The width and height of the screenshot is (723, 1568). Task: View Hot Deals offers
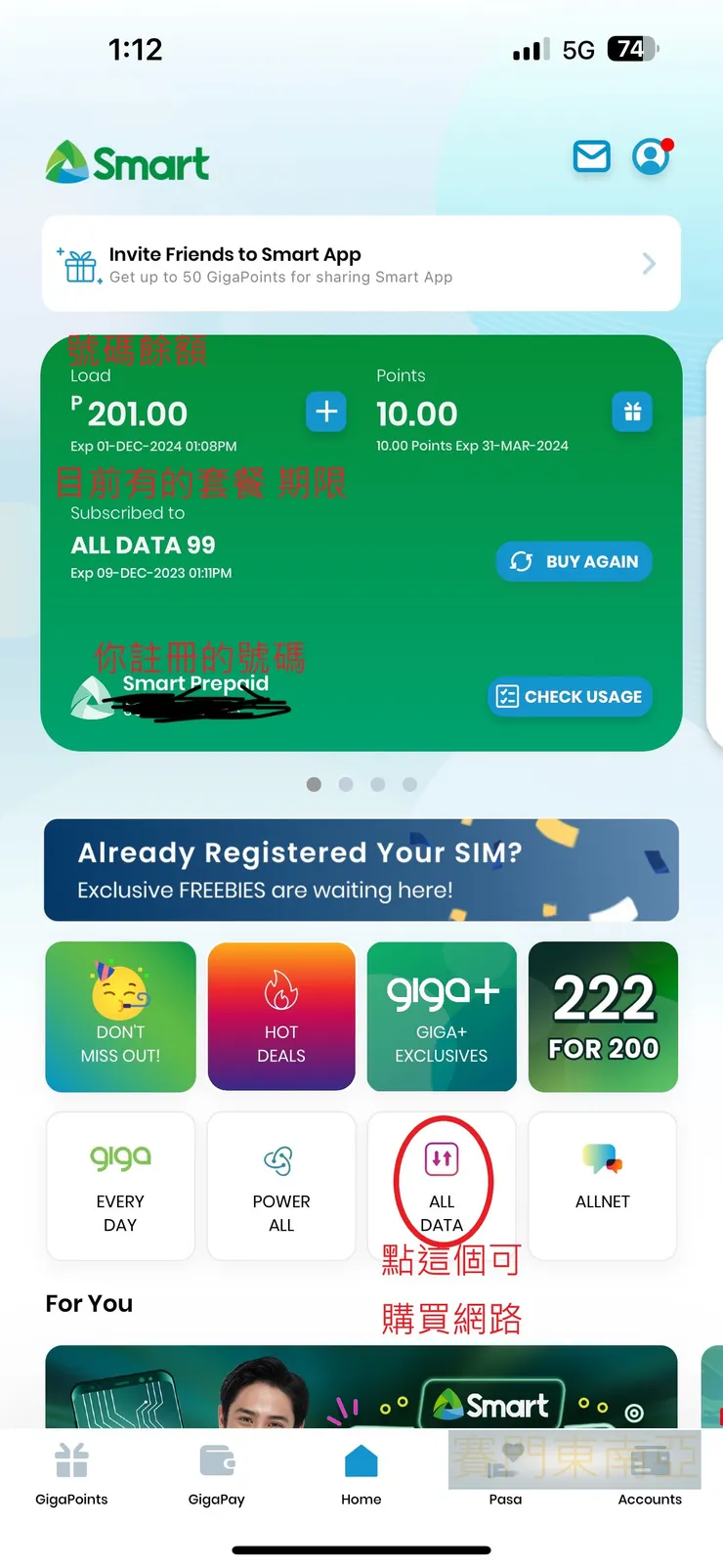281,1017
